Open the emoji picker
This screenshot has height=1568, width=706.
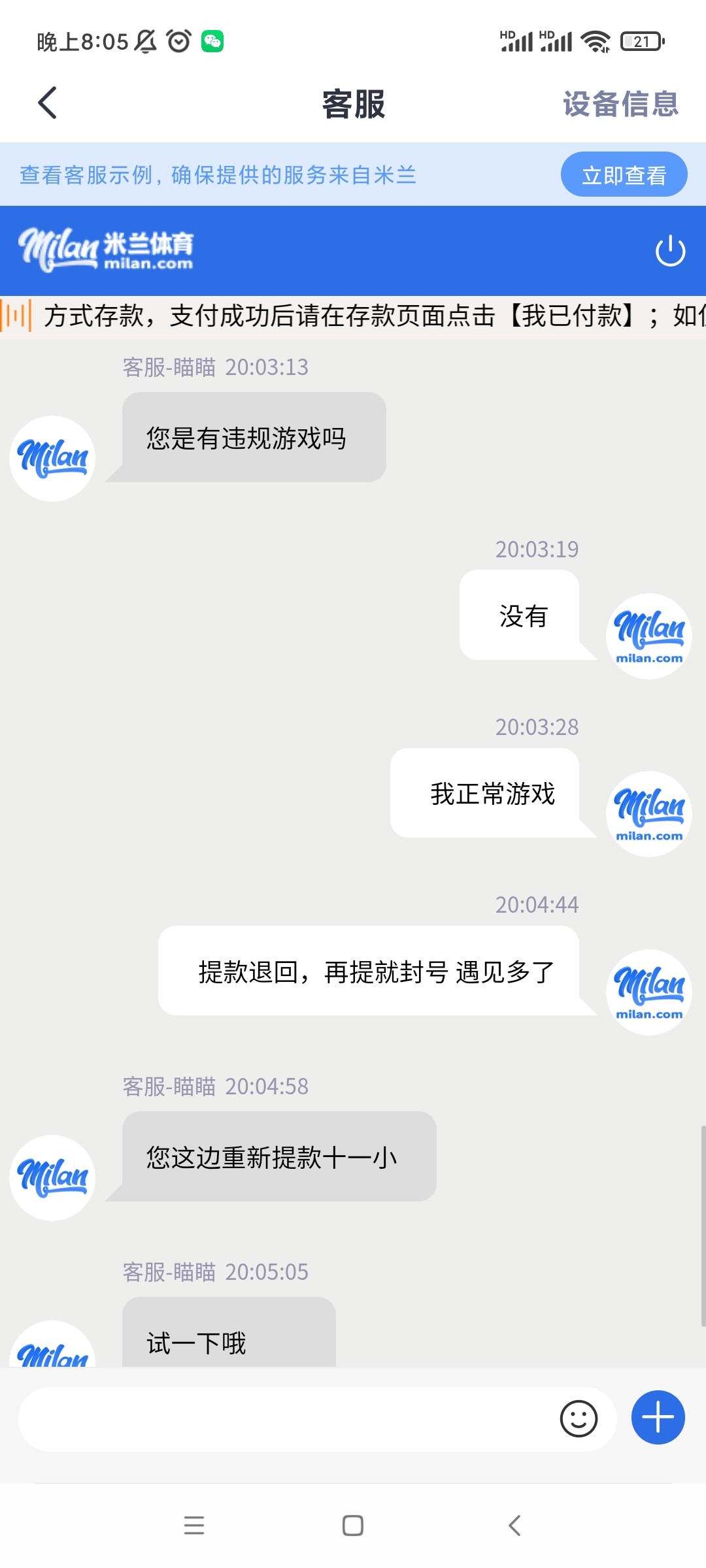coord(579,1419)
